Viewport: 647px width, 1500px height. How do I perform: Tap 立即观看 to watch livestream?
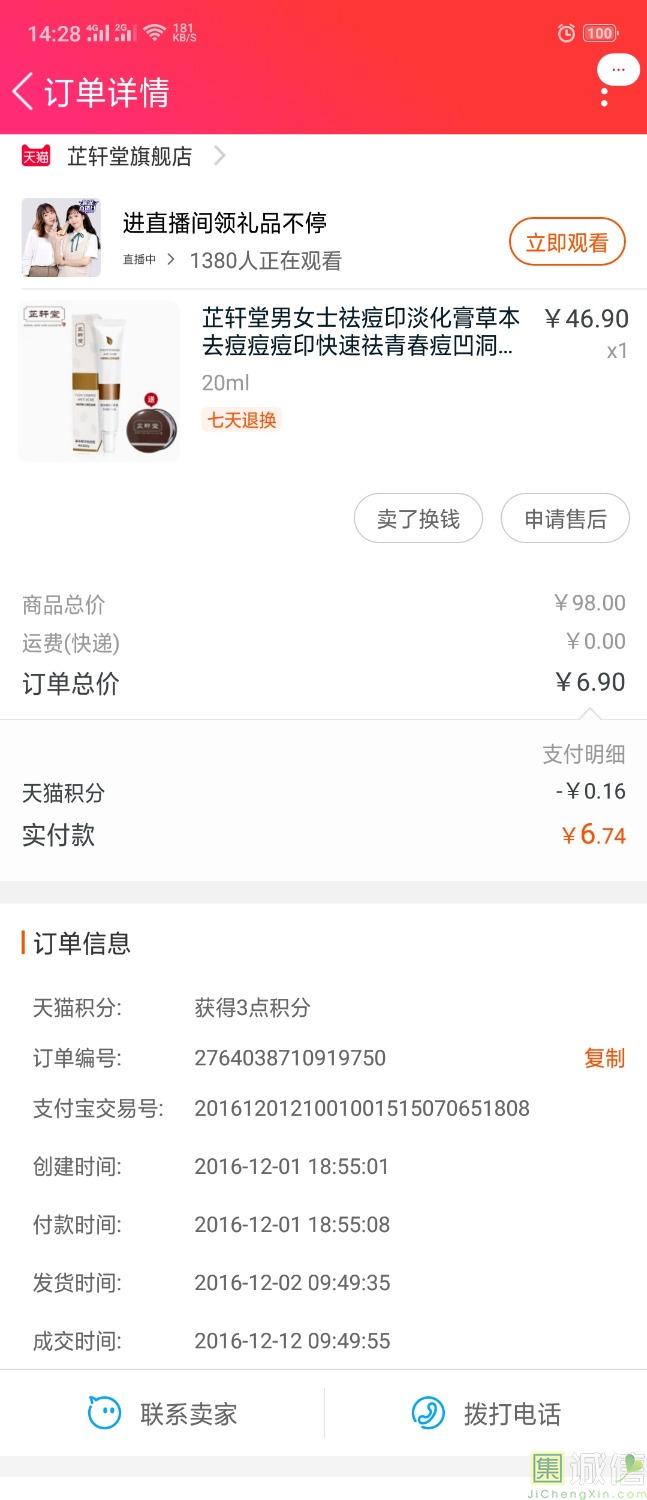tap(567, 242)
